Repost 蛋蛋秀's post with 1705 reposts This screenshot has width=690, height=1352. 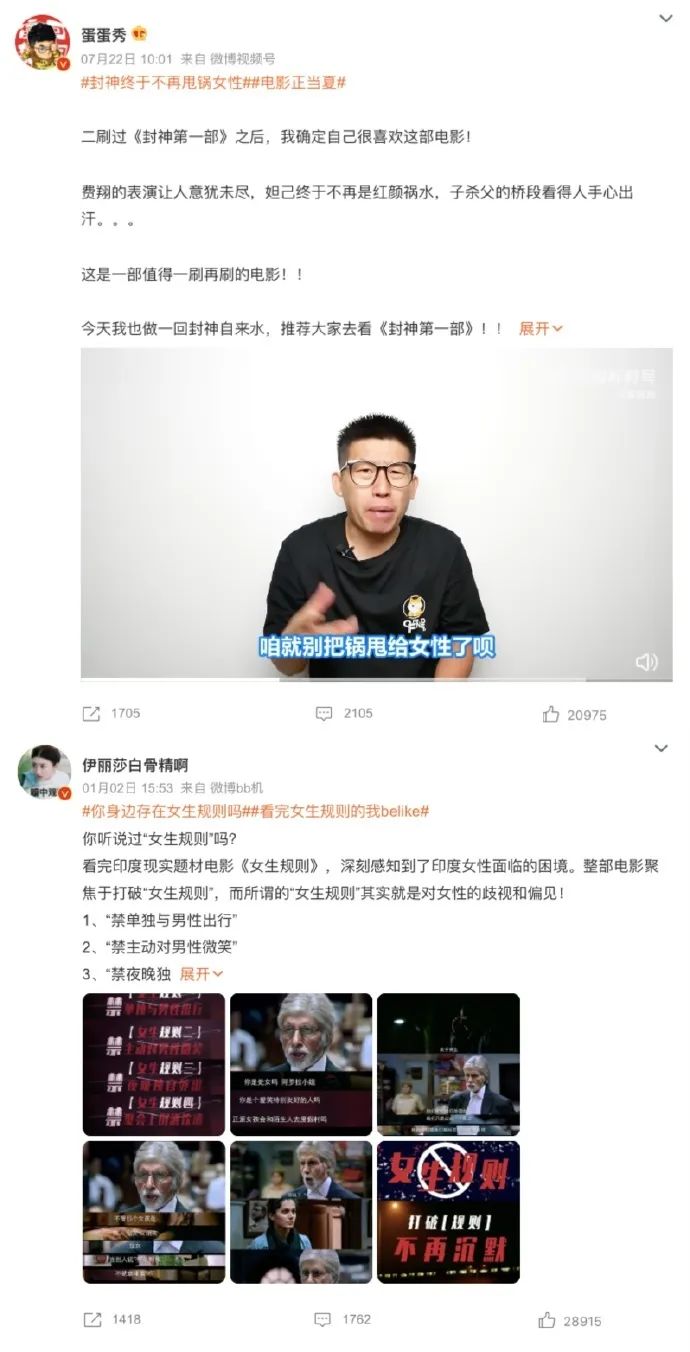coord(111,714)
